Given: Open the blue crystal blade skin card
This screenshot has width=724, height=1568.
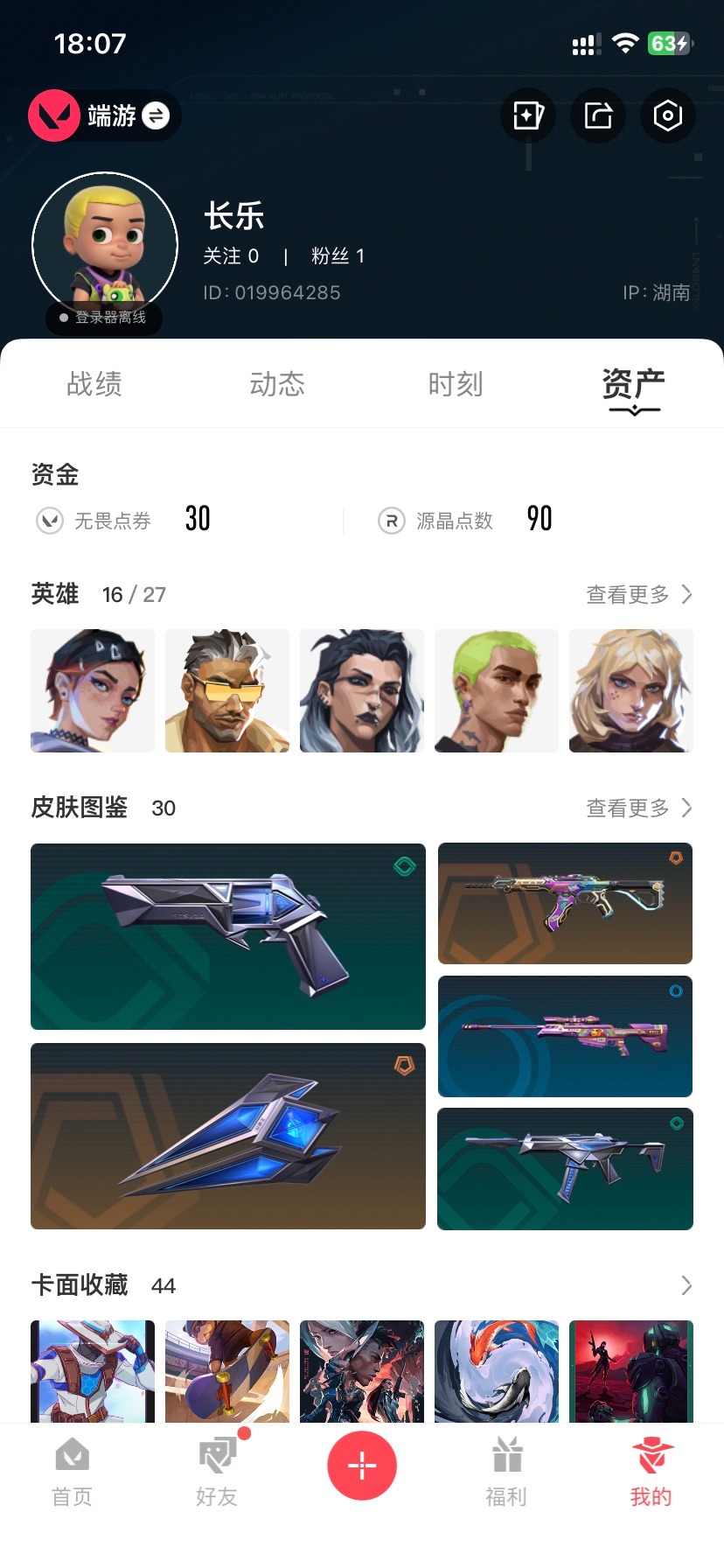Looking at the screenshot, I should pyautogui.click(x=227, y=1136).
